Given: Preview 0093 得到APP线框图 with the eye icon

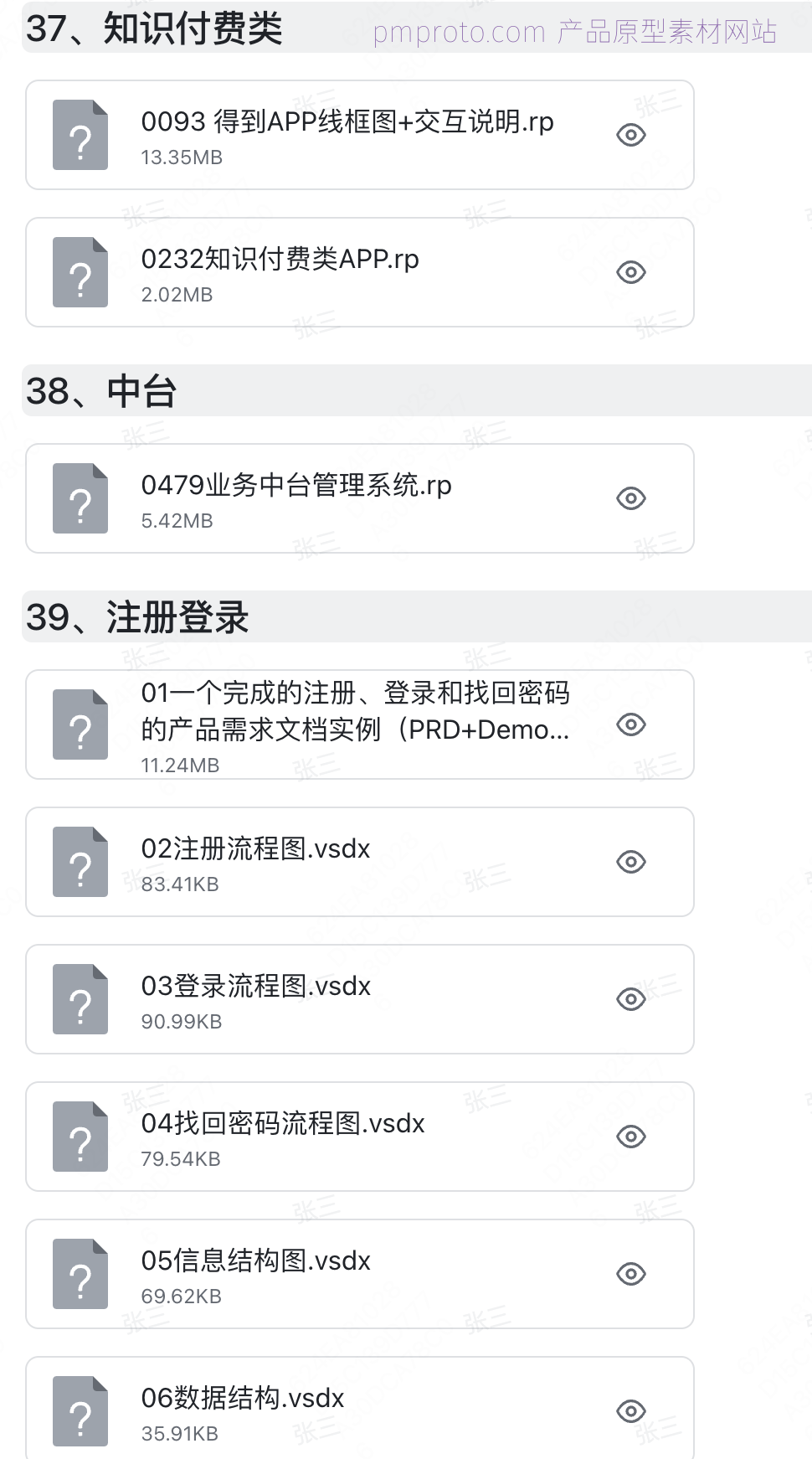Looking at the screenshot, I should click(x=631, y=135).
